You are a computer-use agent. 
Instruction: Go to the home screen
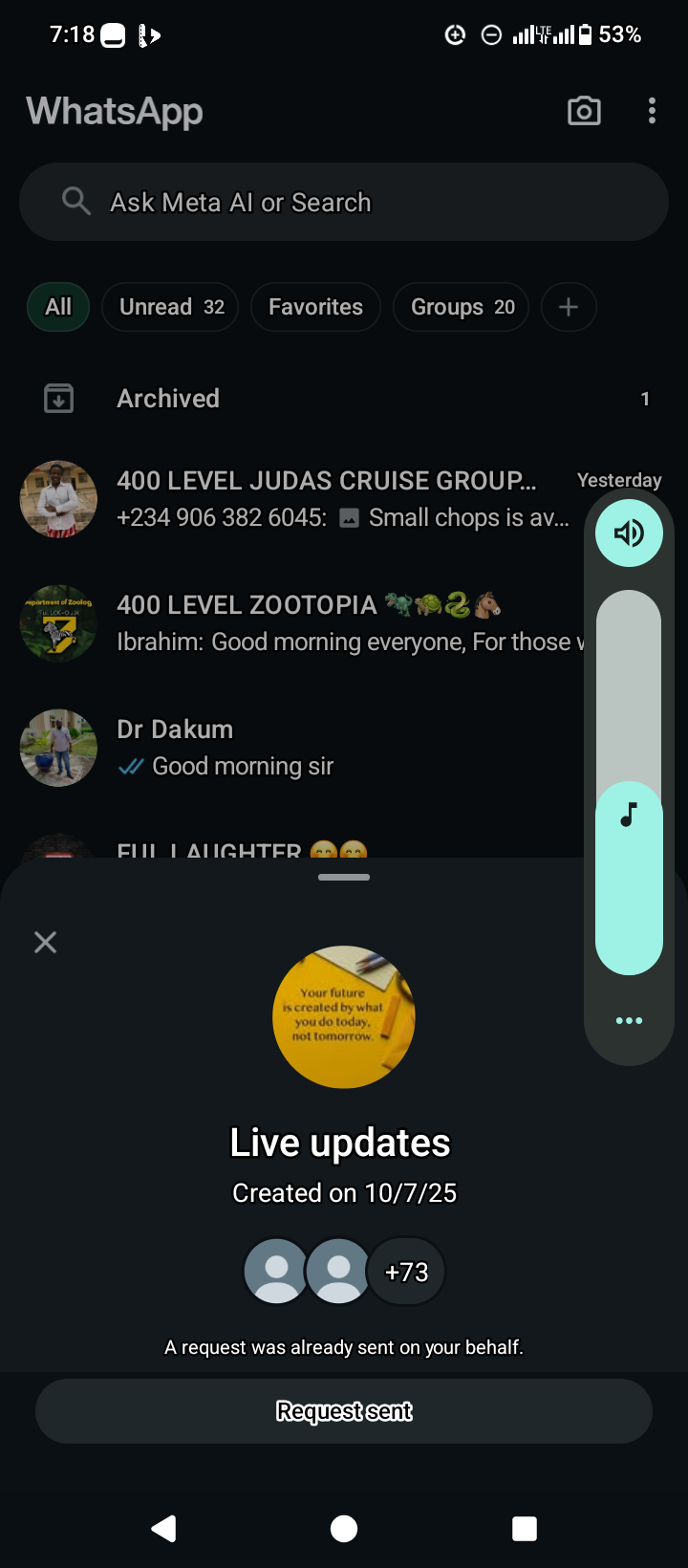(x=344, y=1529)
